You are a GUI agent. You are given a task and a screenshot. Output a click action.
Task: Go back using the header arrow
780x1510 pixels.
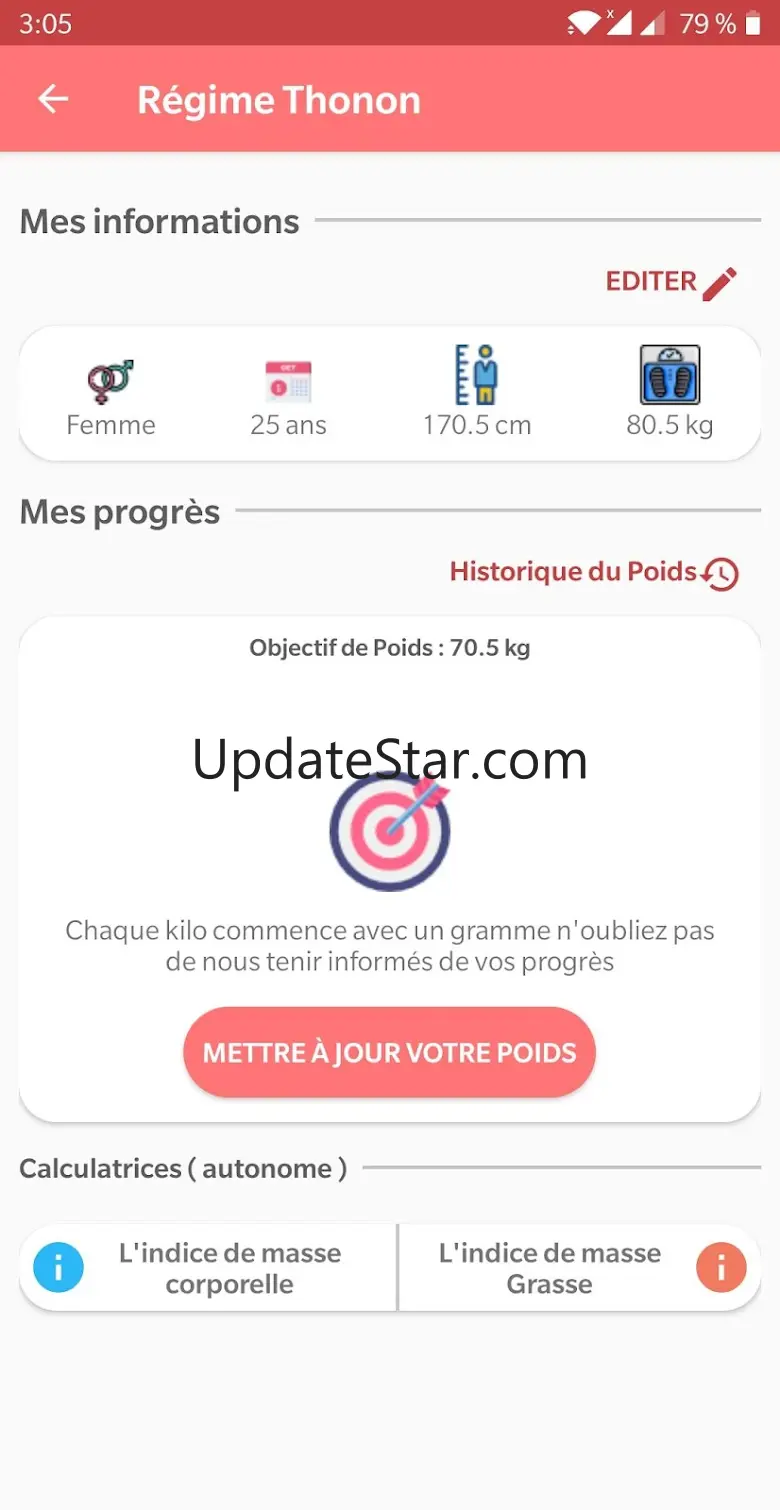coord(53,99)
